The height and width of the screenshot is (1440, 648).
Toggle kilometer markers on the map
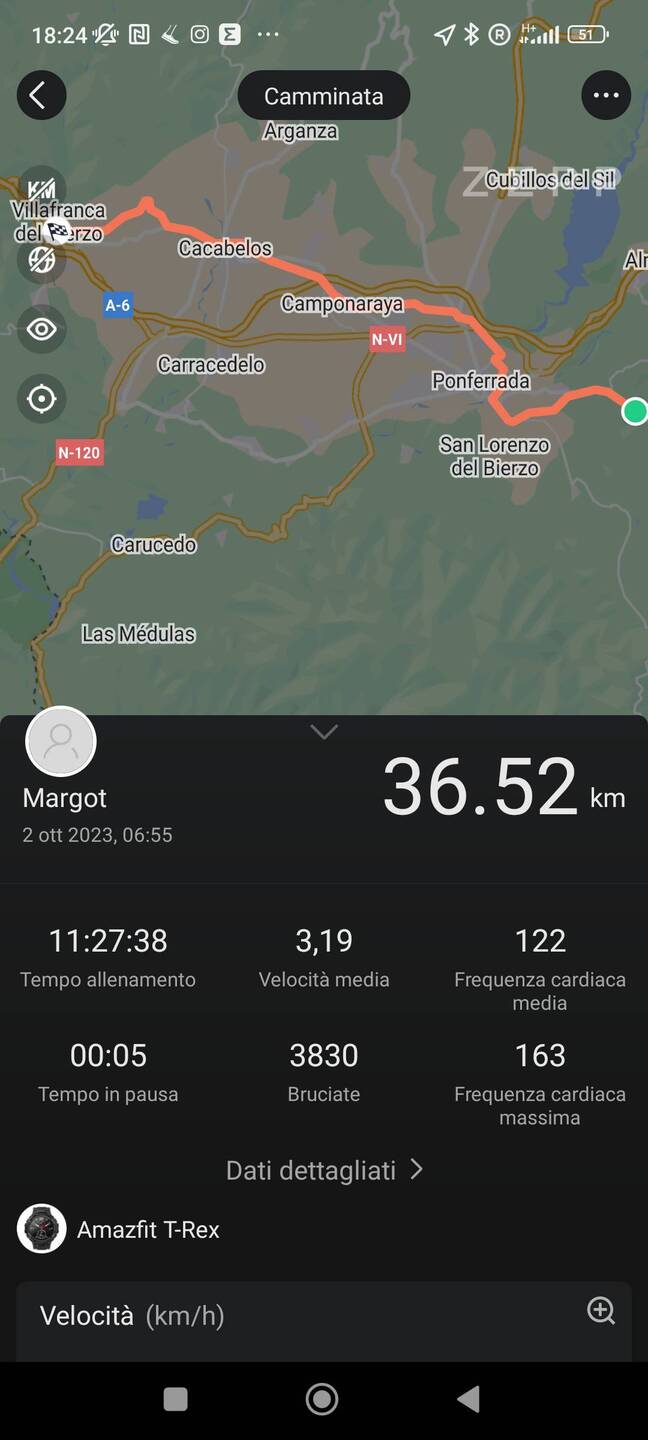click(x=41, y=190)
